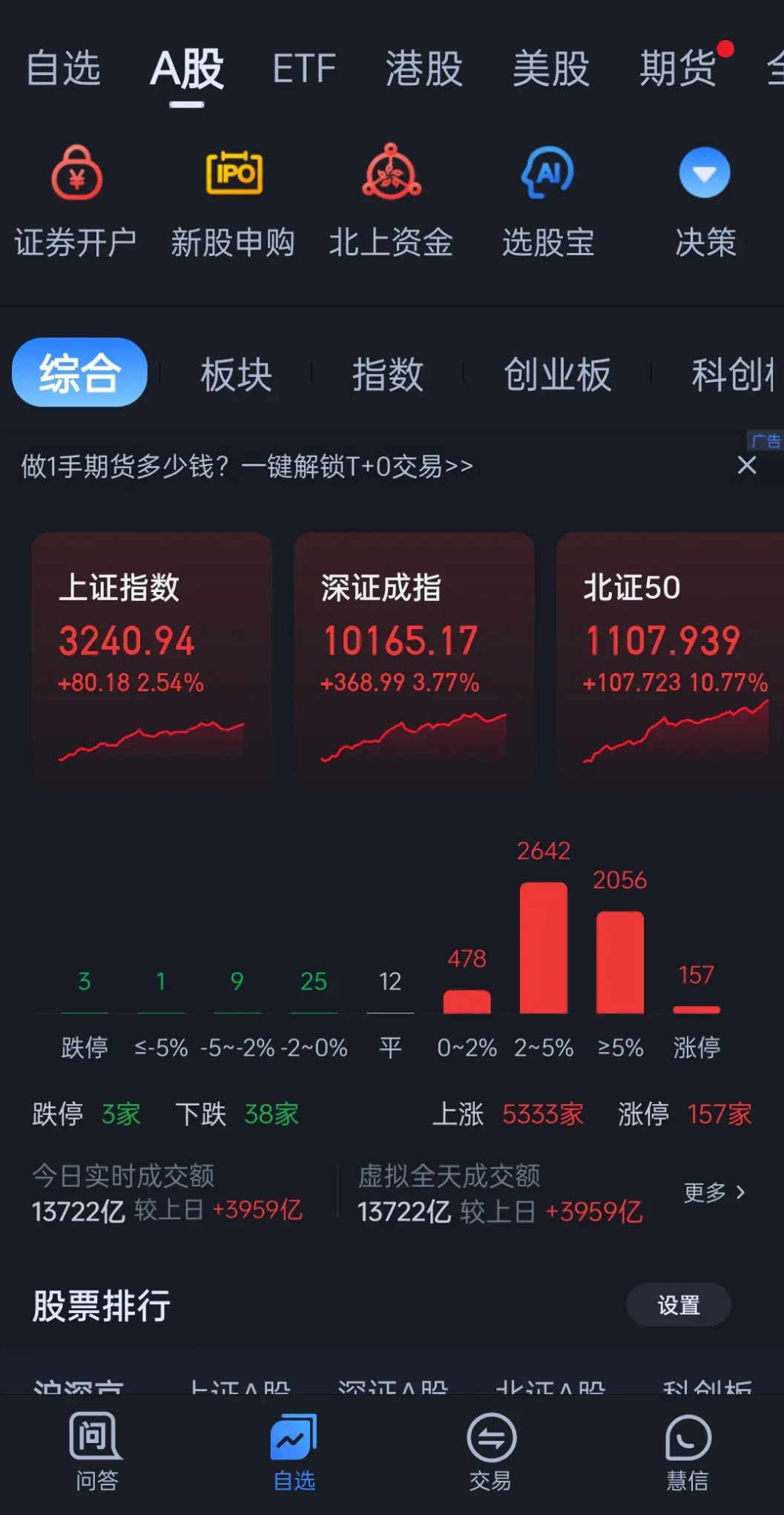The image size is (784, 1515).
Task: Open the 慧信 messaging icon in bottom bar
Action: click(688, 1454)
